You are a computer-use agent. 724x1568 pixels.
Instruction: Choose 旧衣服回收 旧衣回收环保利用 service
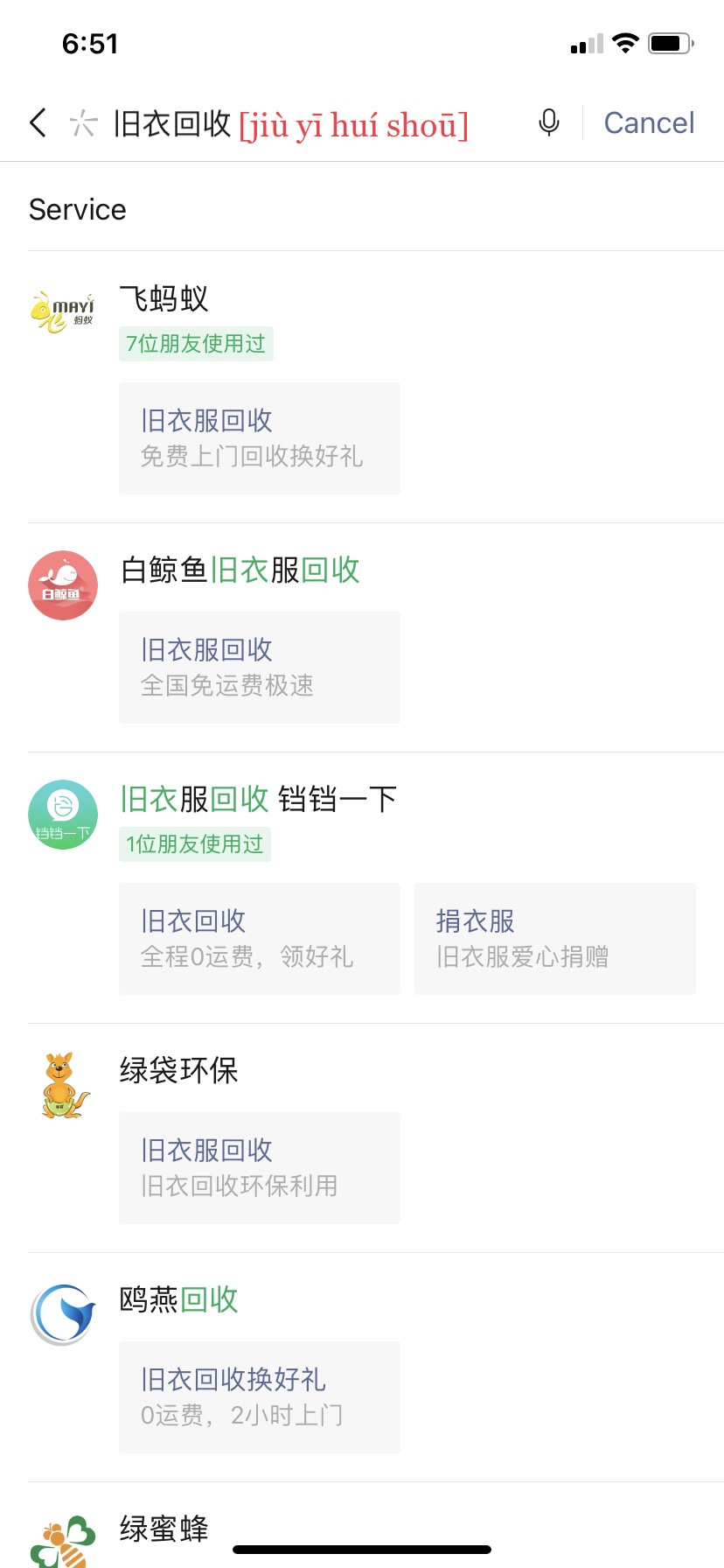pyautogui.click(x=260, y=1168)
